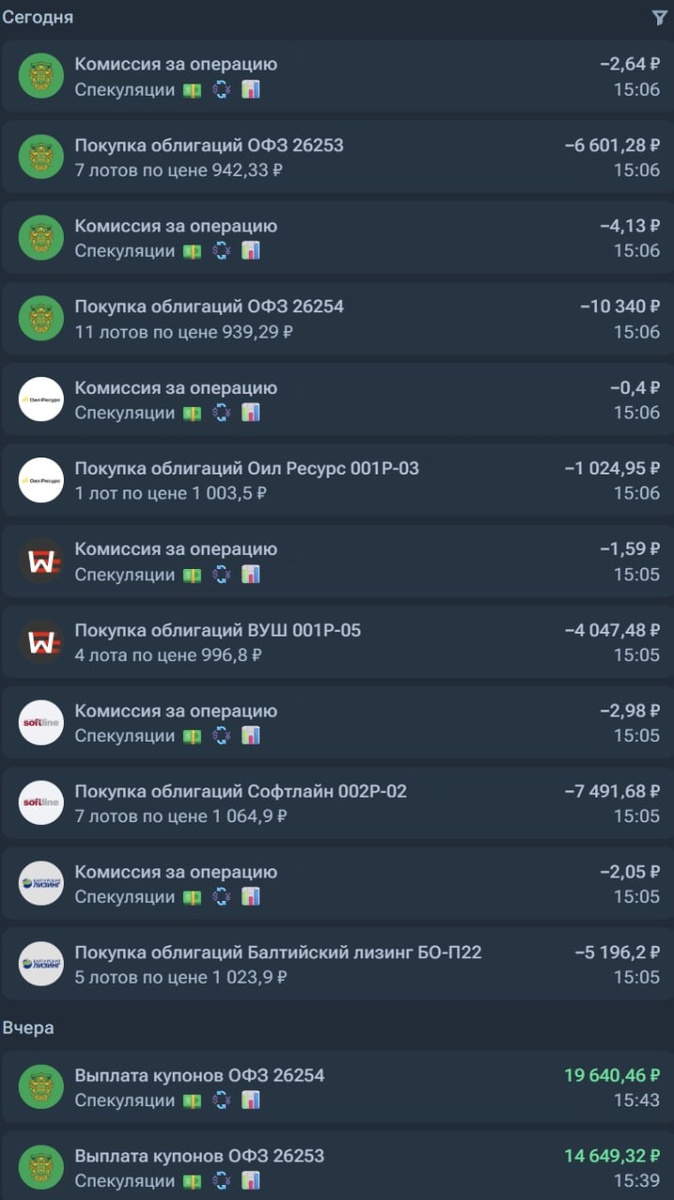This screenshot has width=674, height=1200.
Task: Open purchase of Софтлайн 002Р-02 bonds
Action: click(337, 803)
